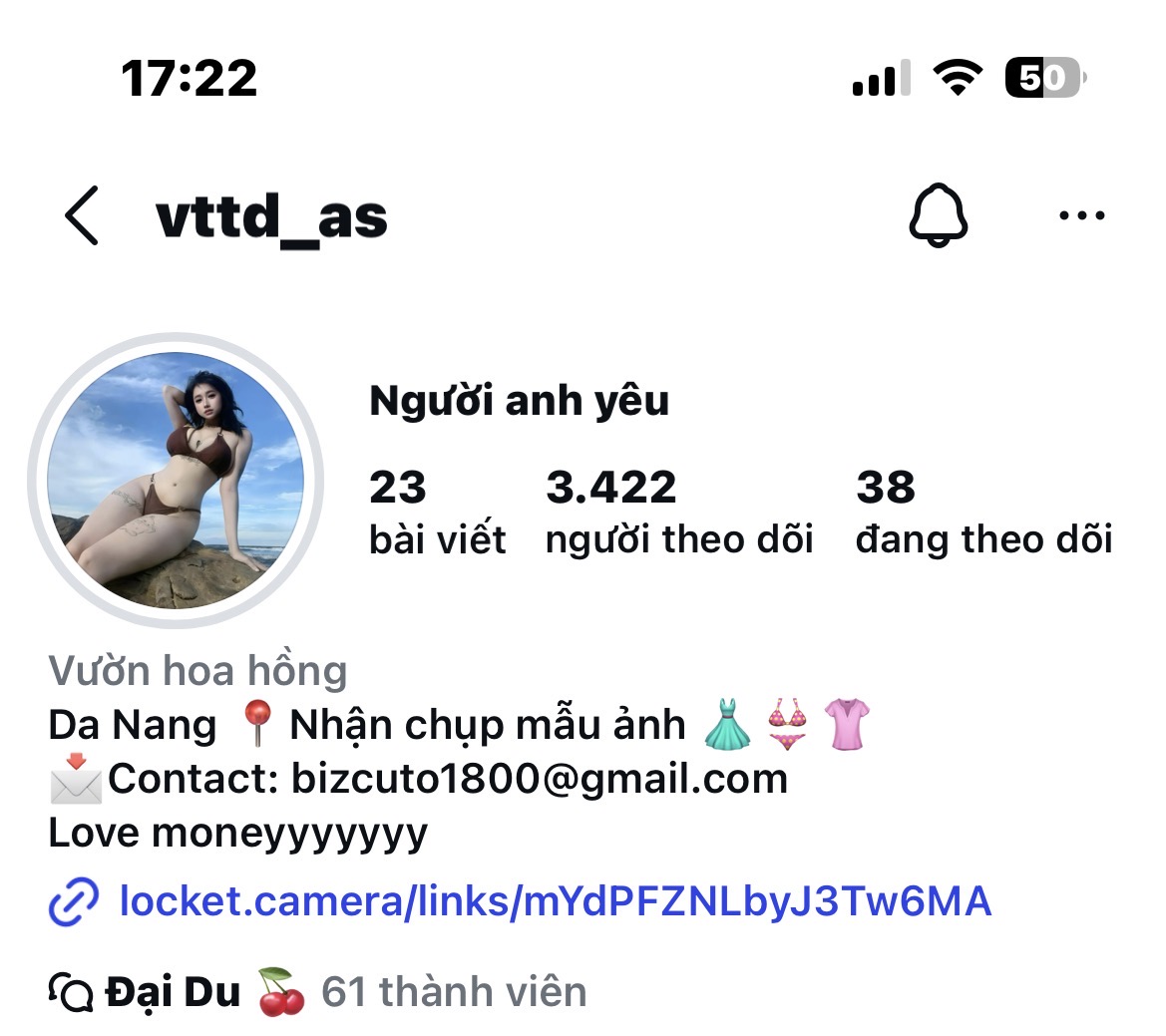View the 38 đang theo dõi list
This screenshot has width=1166, height=1036.
pos(982,513)
